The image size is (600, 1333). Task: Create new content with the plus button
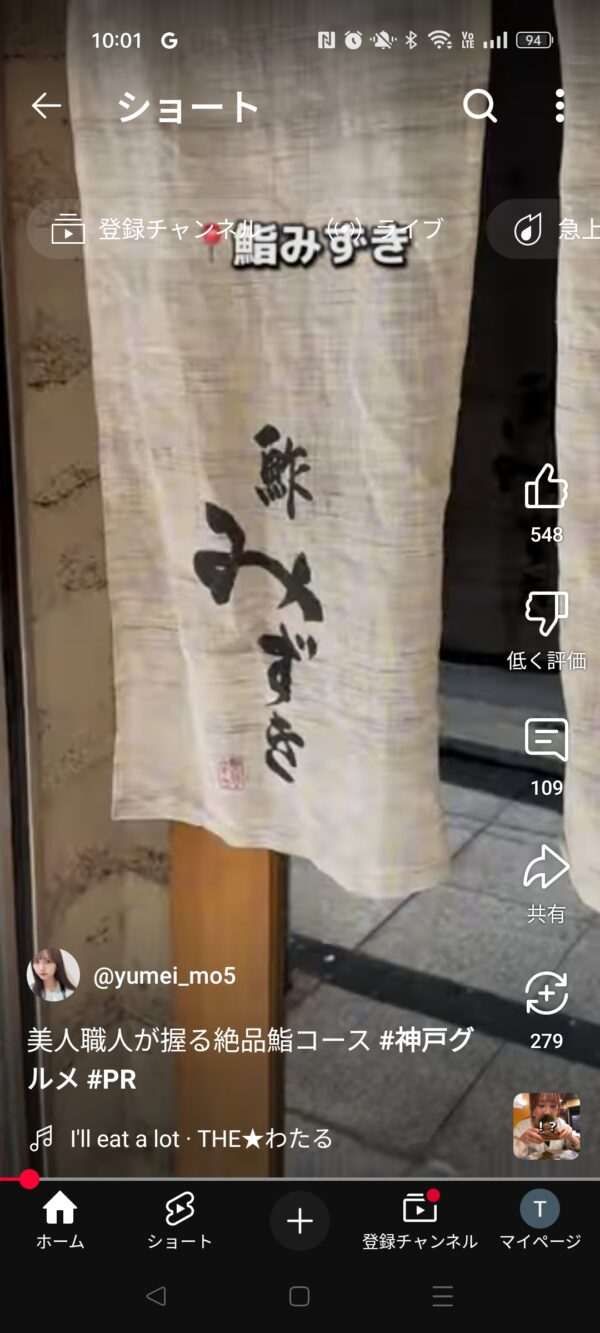click(300, 1221)
